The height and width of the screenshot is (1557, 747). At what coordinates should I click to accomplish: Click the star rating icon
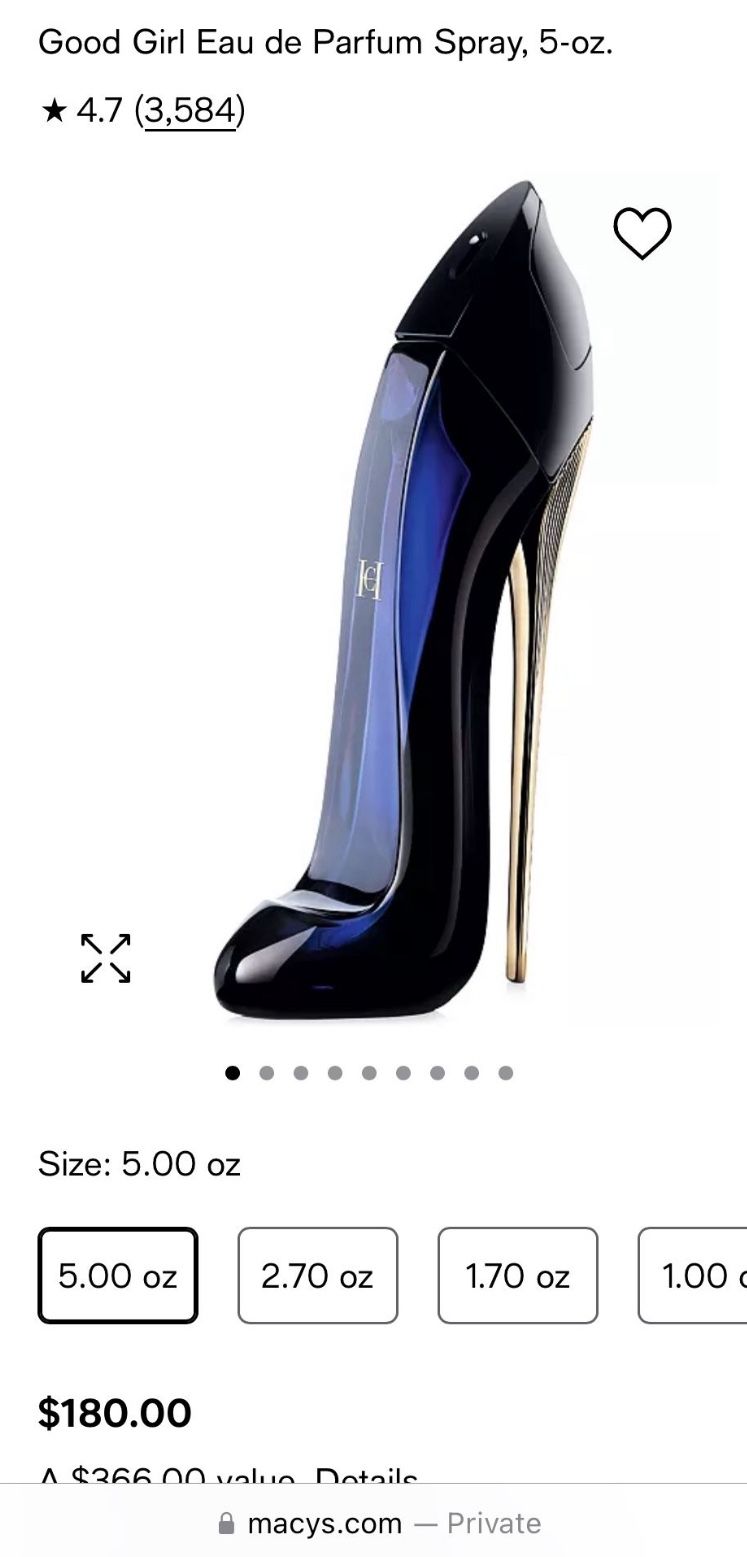pos(50,112)
